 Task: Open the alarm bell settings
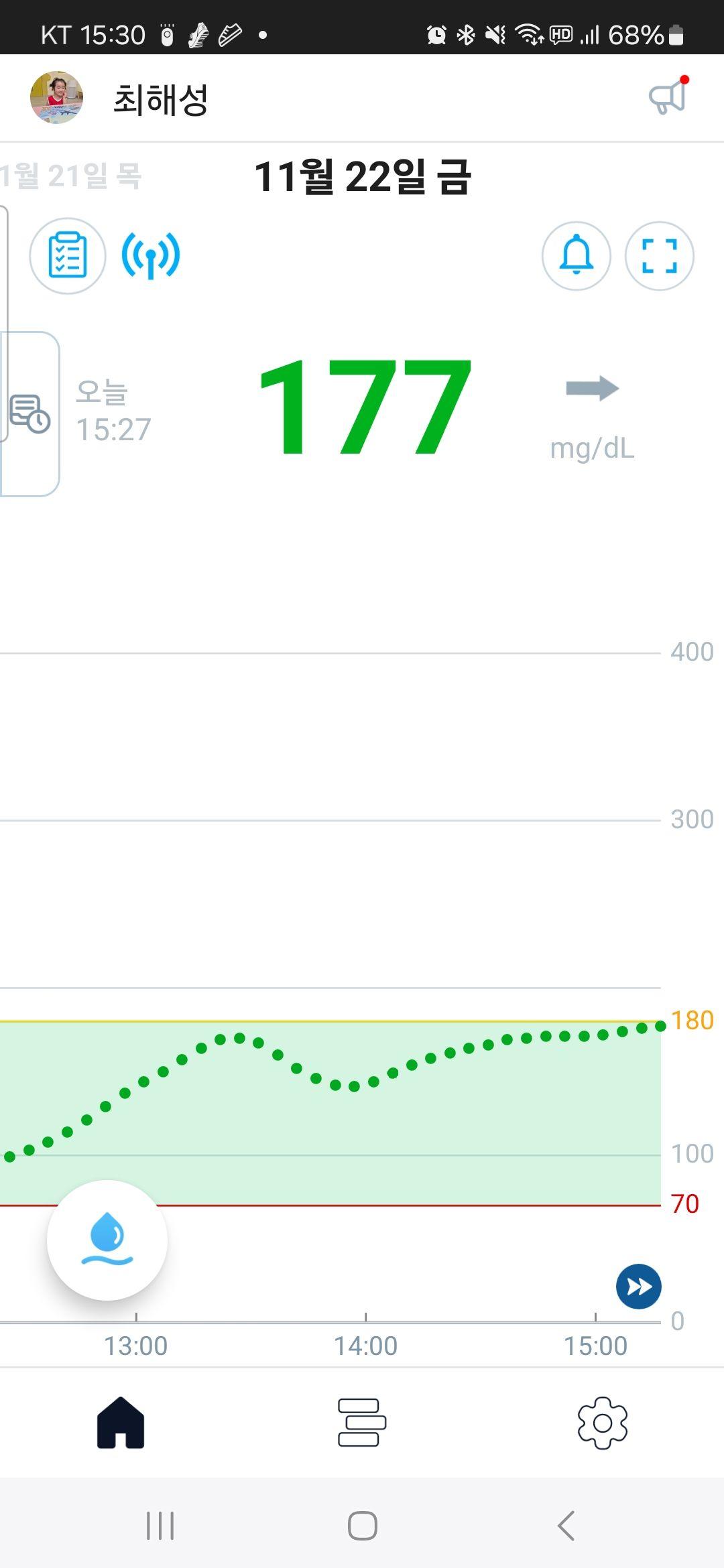click(576, 255)
